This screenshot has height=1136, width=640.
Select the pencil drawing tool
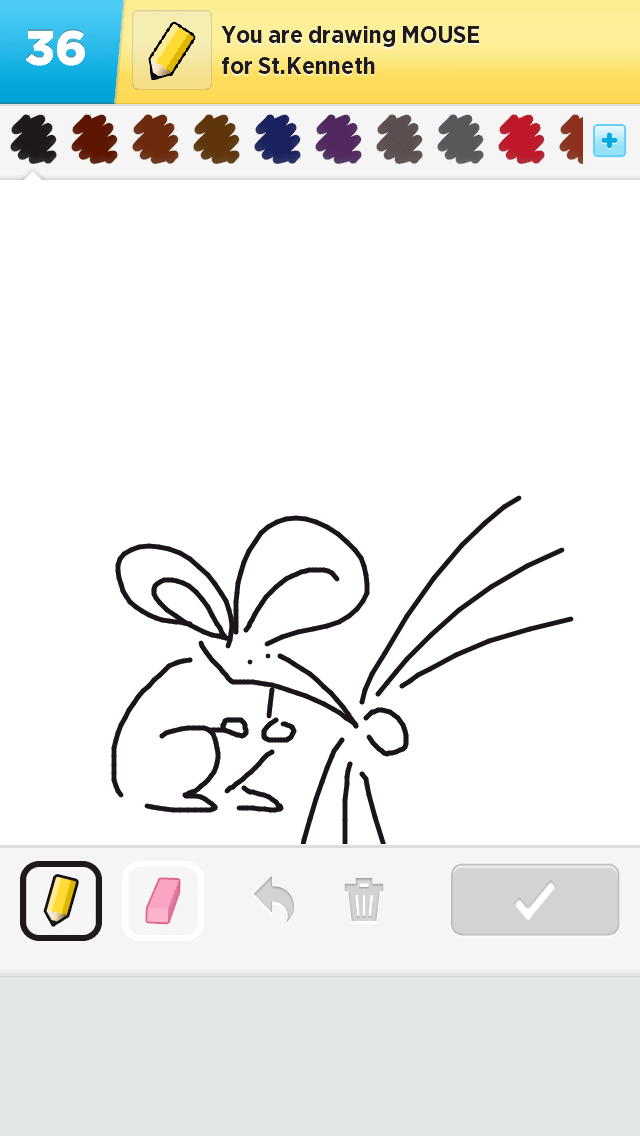(x=61, y=900)
